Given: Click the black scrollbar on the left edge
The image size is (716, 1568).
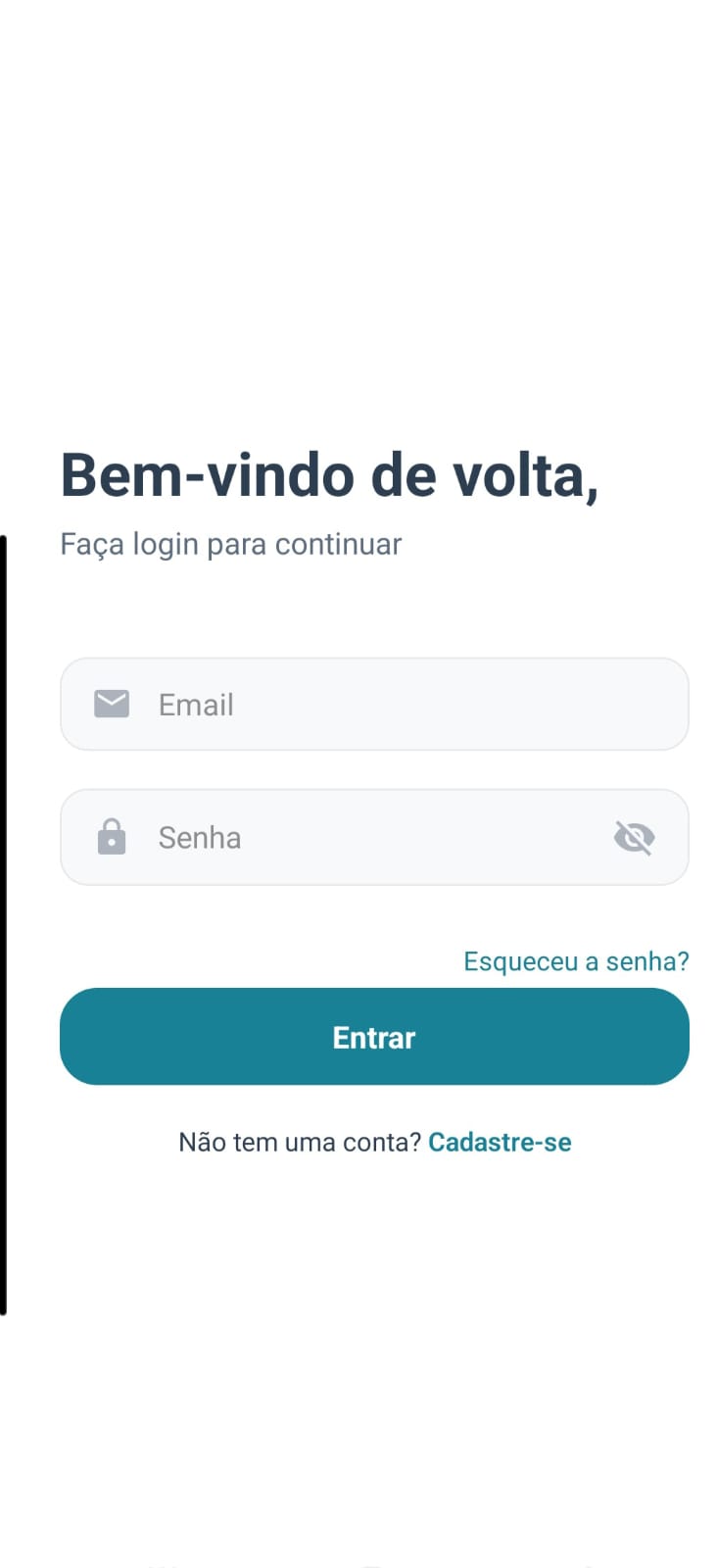Looking at the screenshot, I should click(7, 921).
